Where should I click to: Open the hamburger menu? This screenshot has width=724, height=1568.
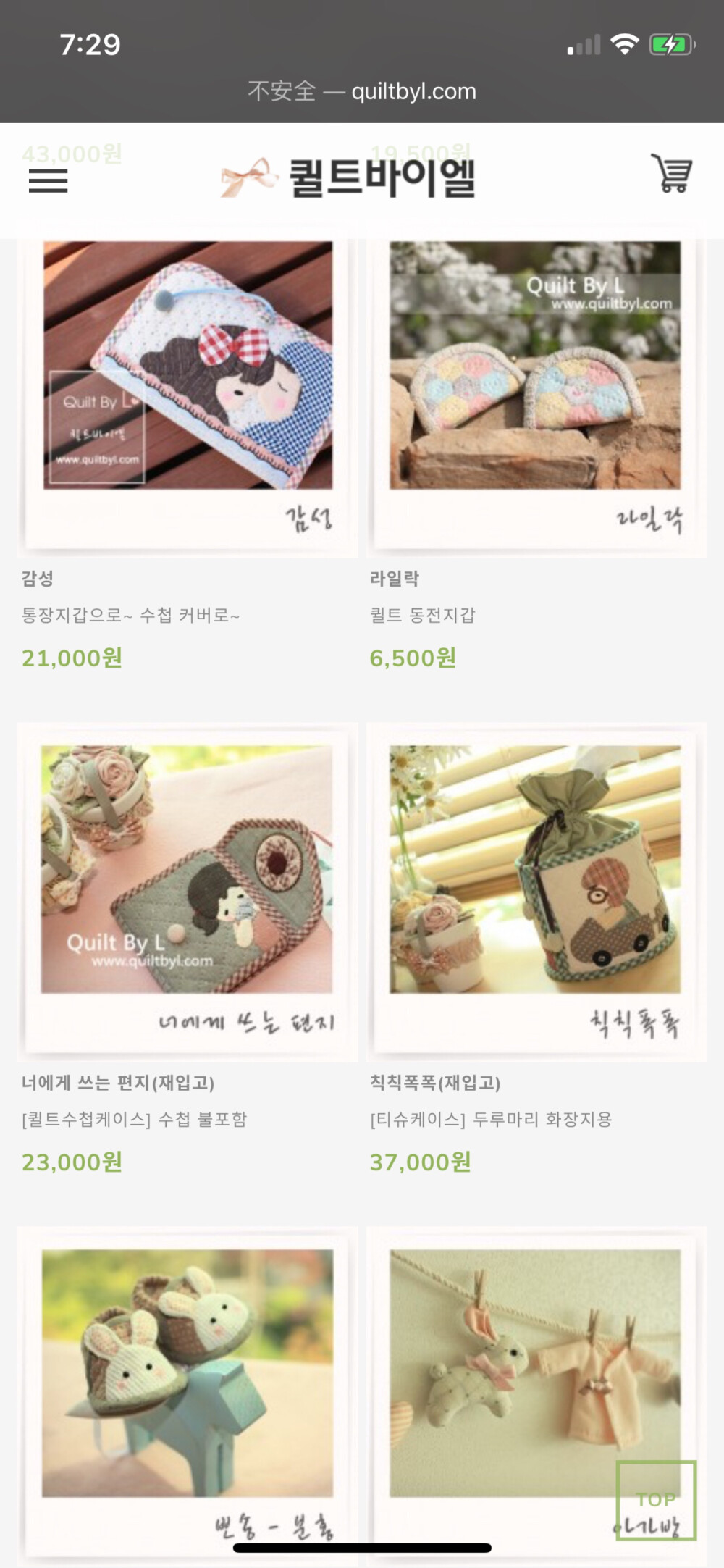(x=48, y=180)
